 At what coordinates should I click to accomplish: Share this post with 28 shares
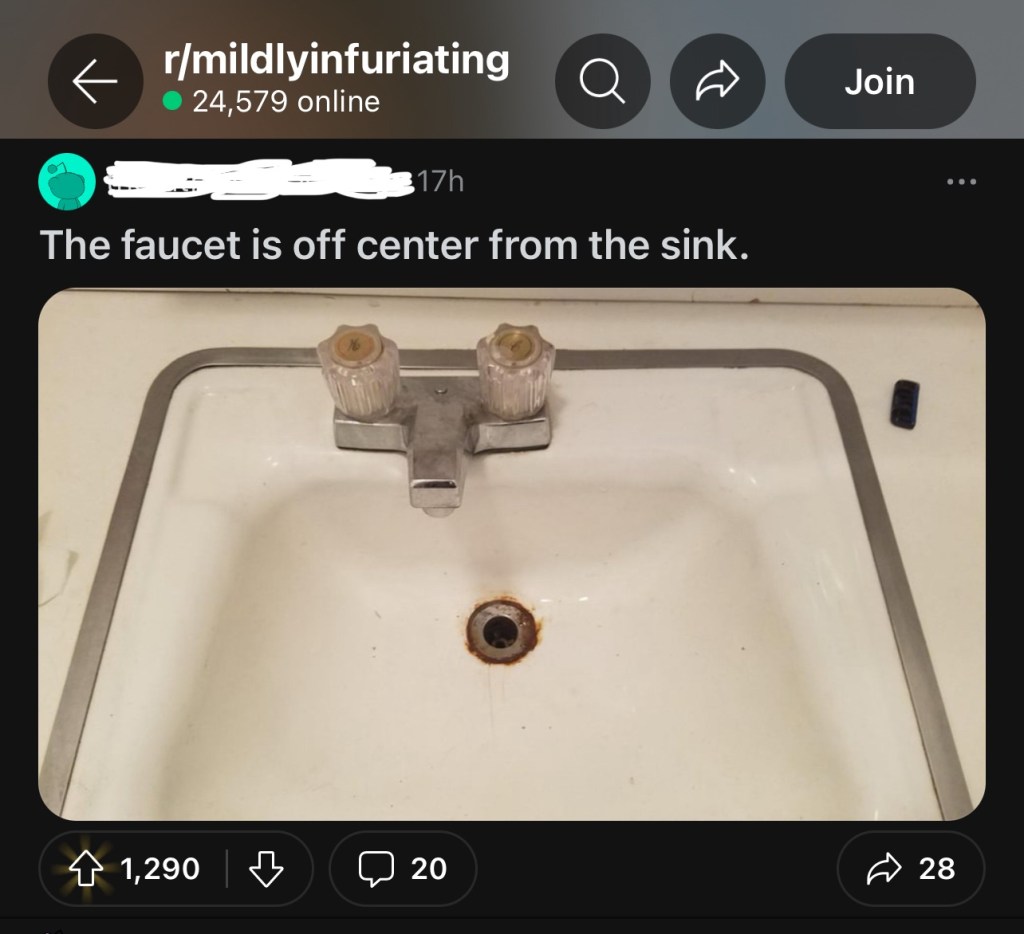[x=909, y=868]
